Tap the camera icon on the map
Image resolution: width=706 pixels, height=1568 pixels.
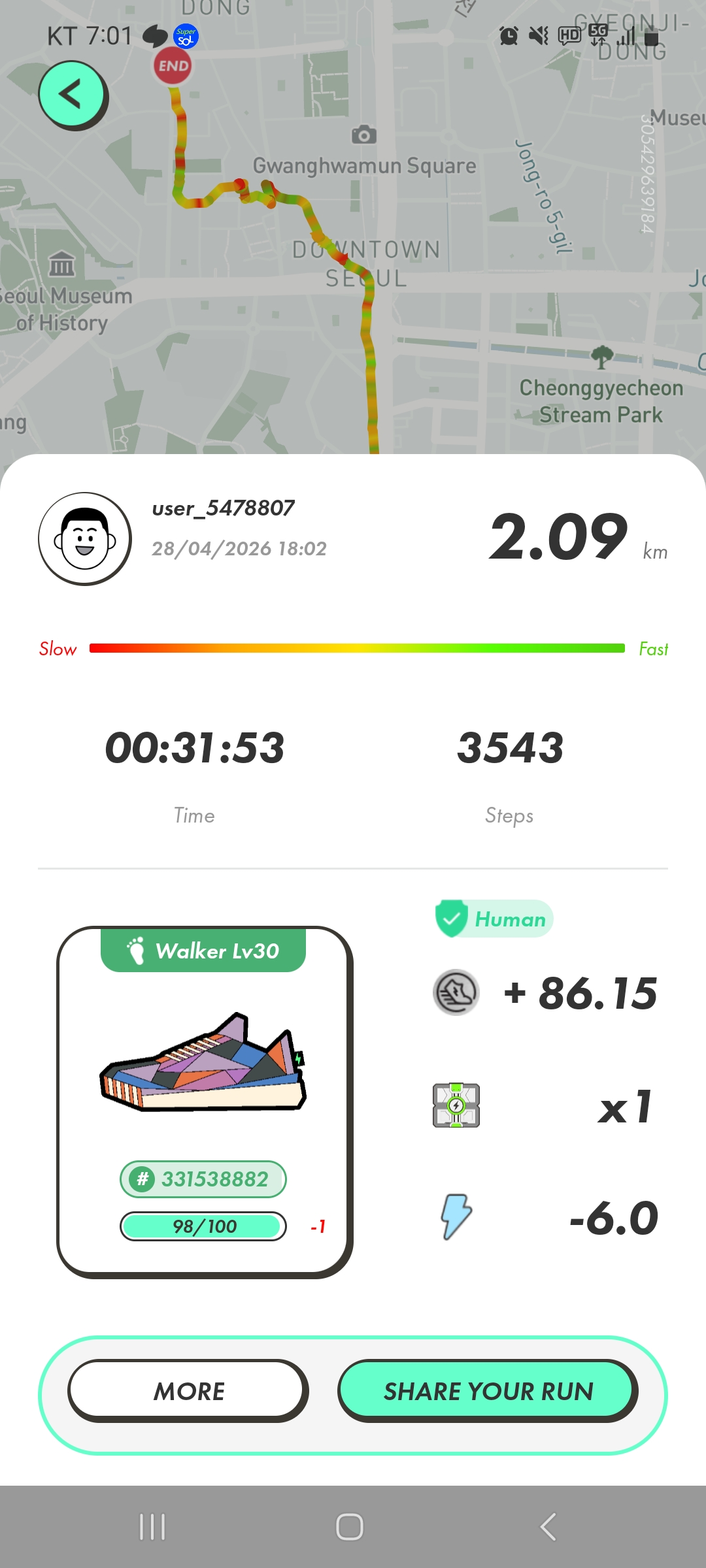364,135
